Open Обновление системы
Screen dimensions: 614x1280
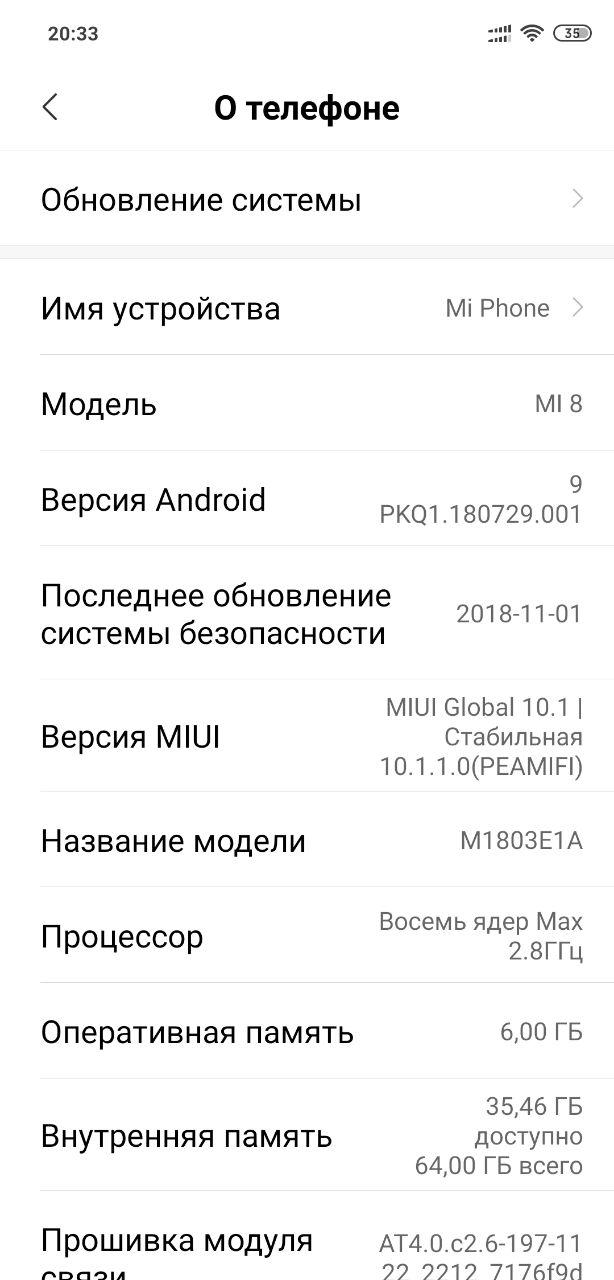(x=307, y=200)
